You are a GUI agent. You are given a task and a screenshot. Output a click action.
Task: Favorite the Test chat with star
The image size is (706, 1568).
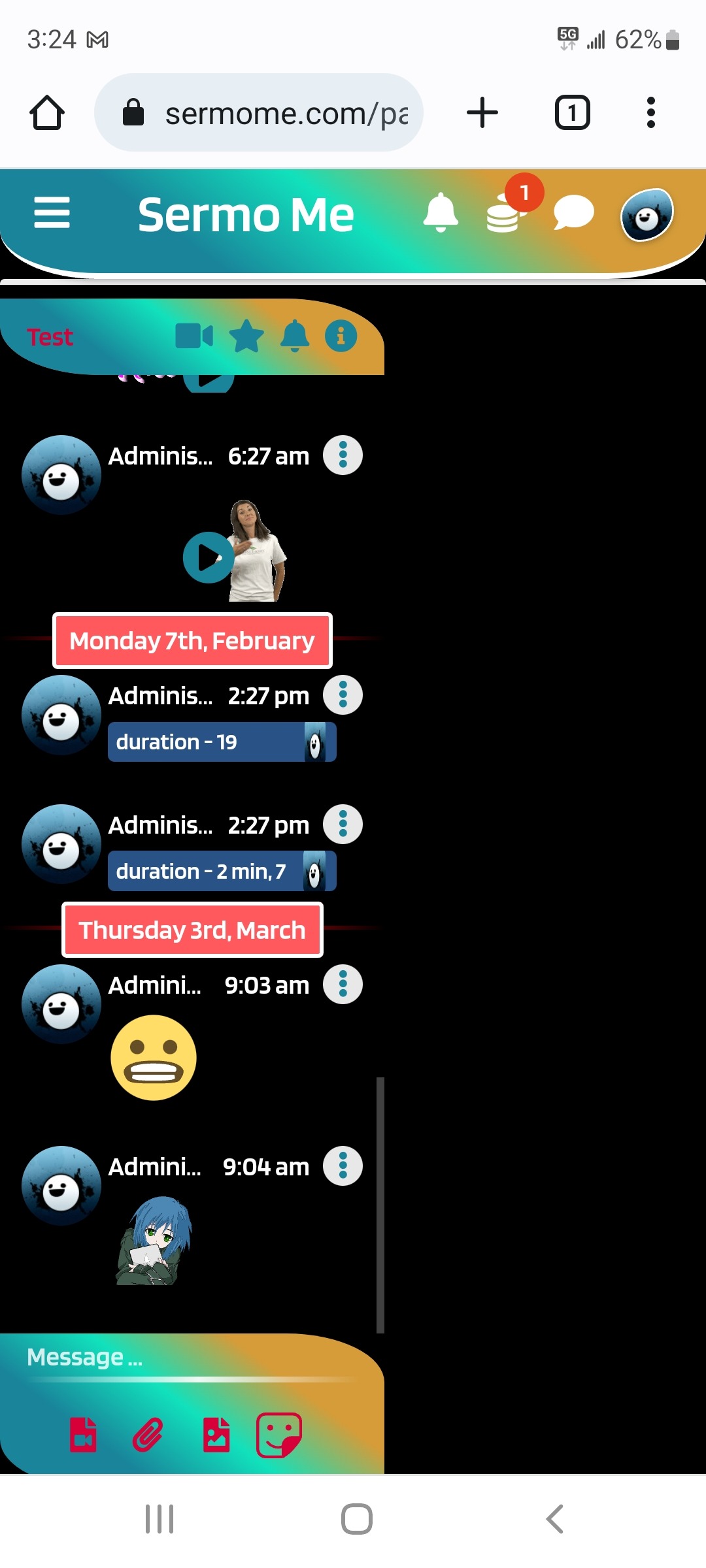[x=246, y=336]
